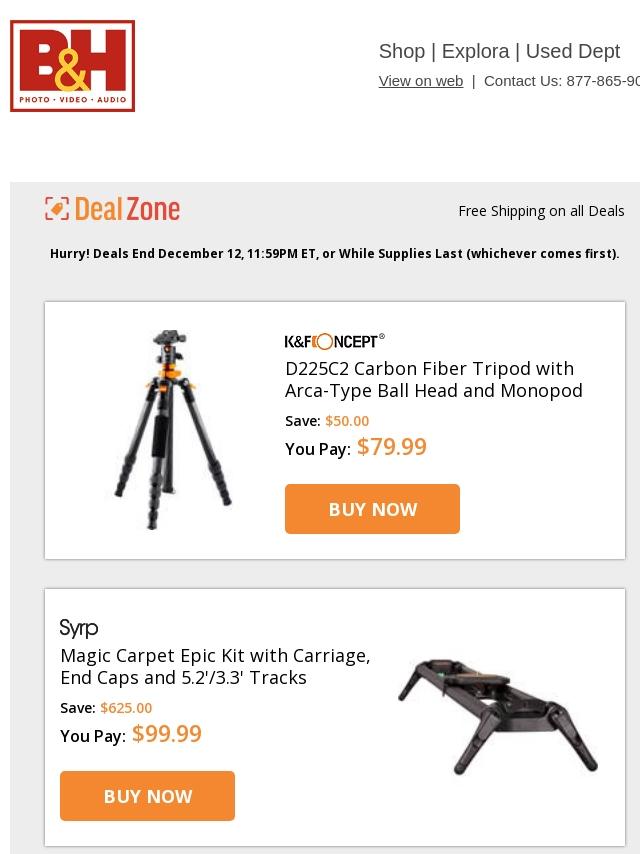Screen dimensions: 640x854
Task: Open the D225C2 Carbon Fiber Tripod title link
Action: [433, 380]
